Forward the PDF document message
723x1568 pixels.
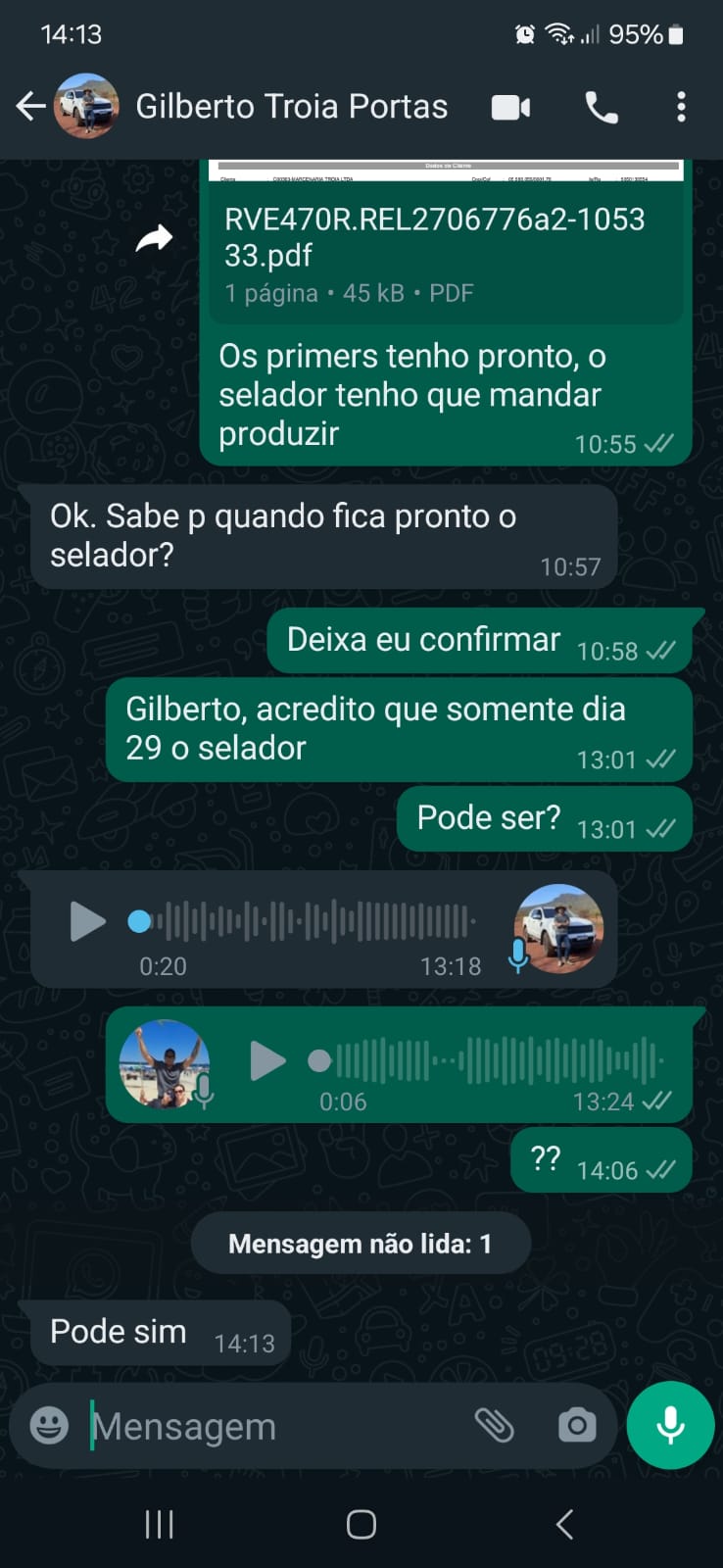coord(154,238)
